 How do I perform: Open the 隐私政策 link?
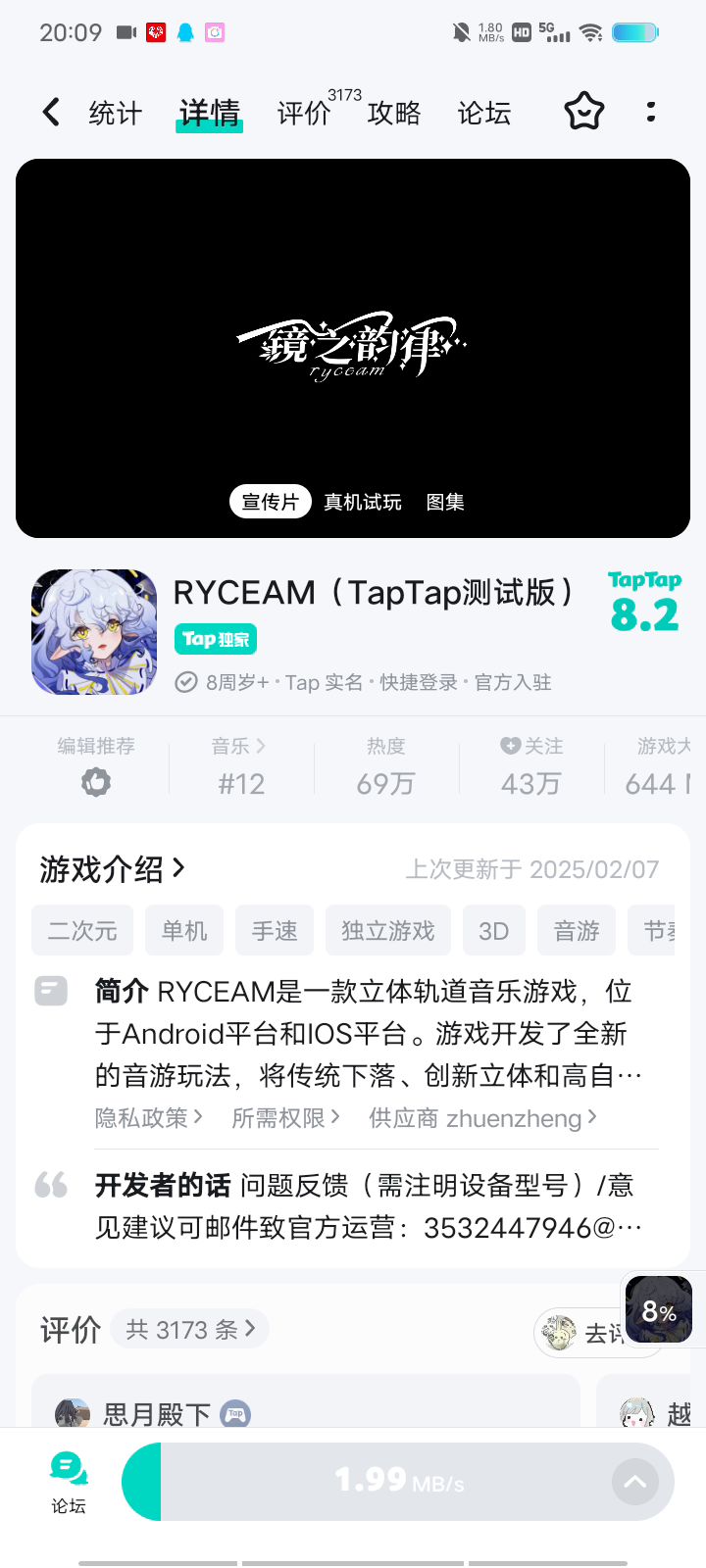pyautogui.click(x=149, y=1118)
